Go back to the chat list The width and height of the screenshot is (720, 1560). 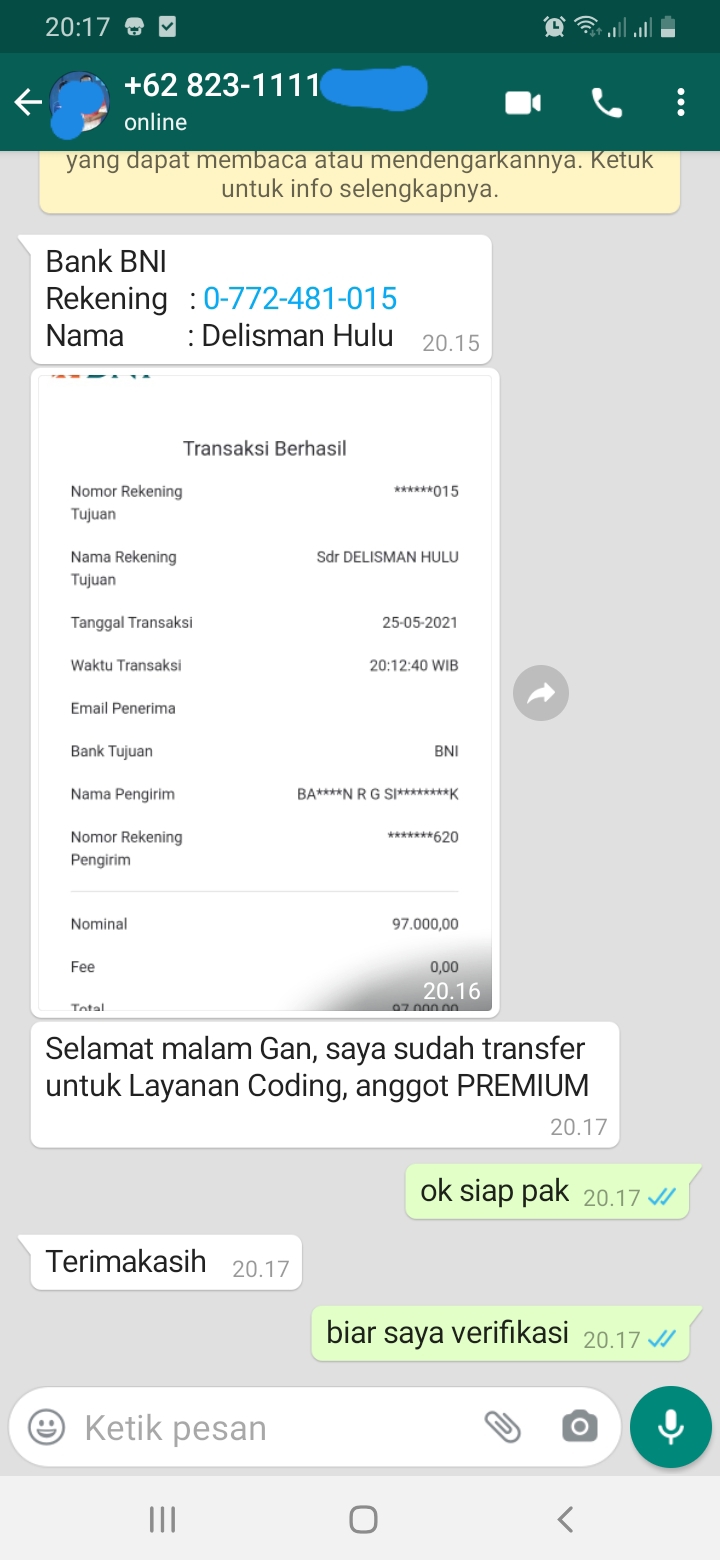point(27,102)
